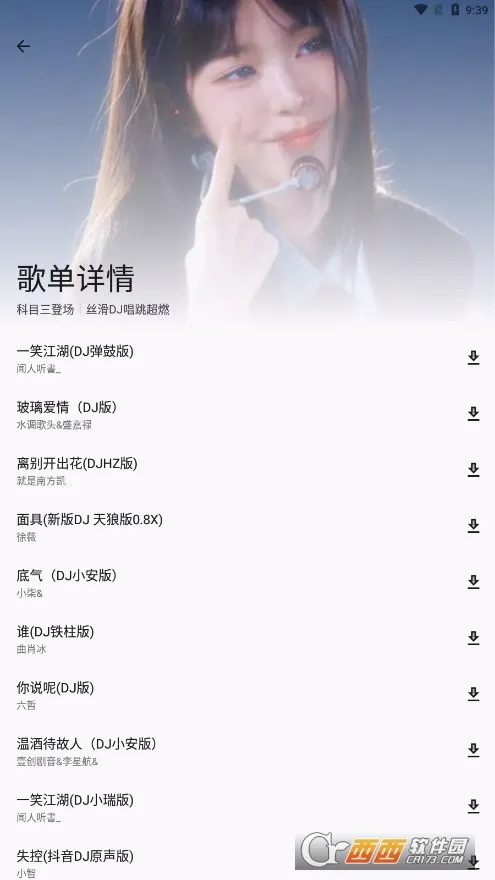Download 一笑江湖(DJ小瑞版)
495x880 pixels.
474,806
